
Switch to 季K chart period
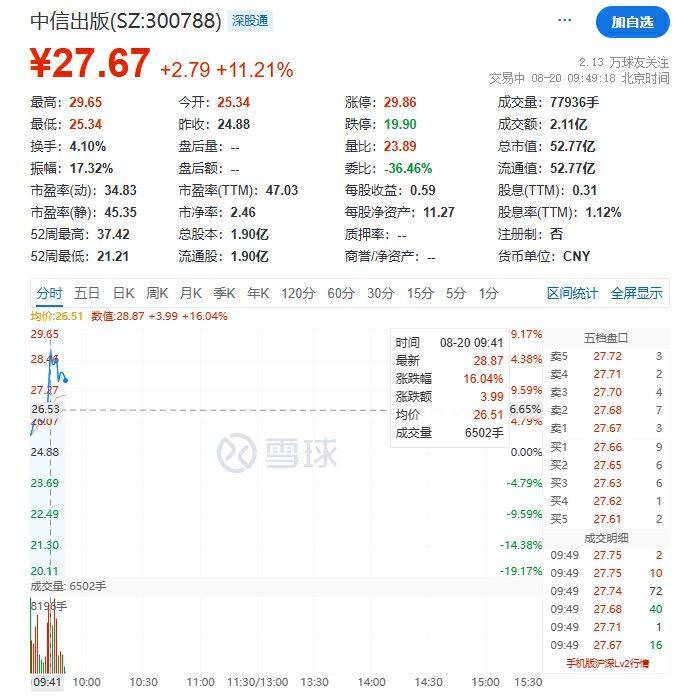(224, 293)
